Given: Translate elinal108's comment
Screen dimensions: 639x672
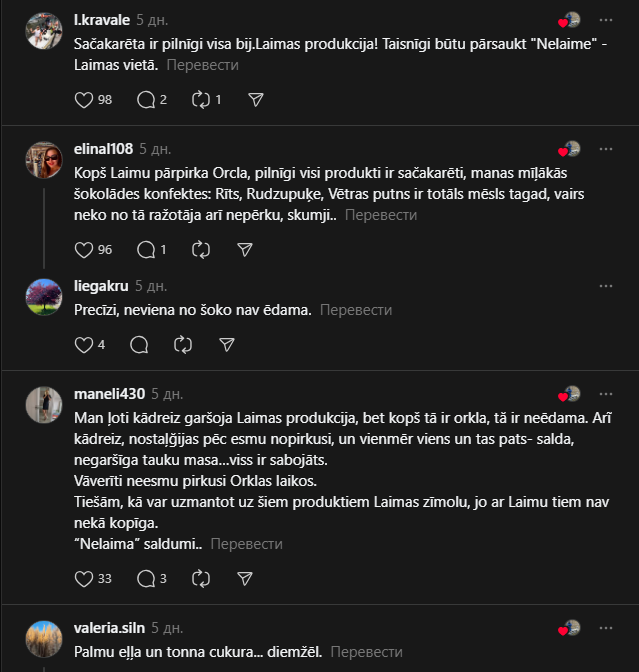Looking at the screenshot, I should click(x=381, y=215).
